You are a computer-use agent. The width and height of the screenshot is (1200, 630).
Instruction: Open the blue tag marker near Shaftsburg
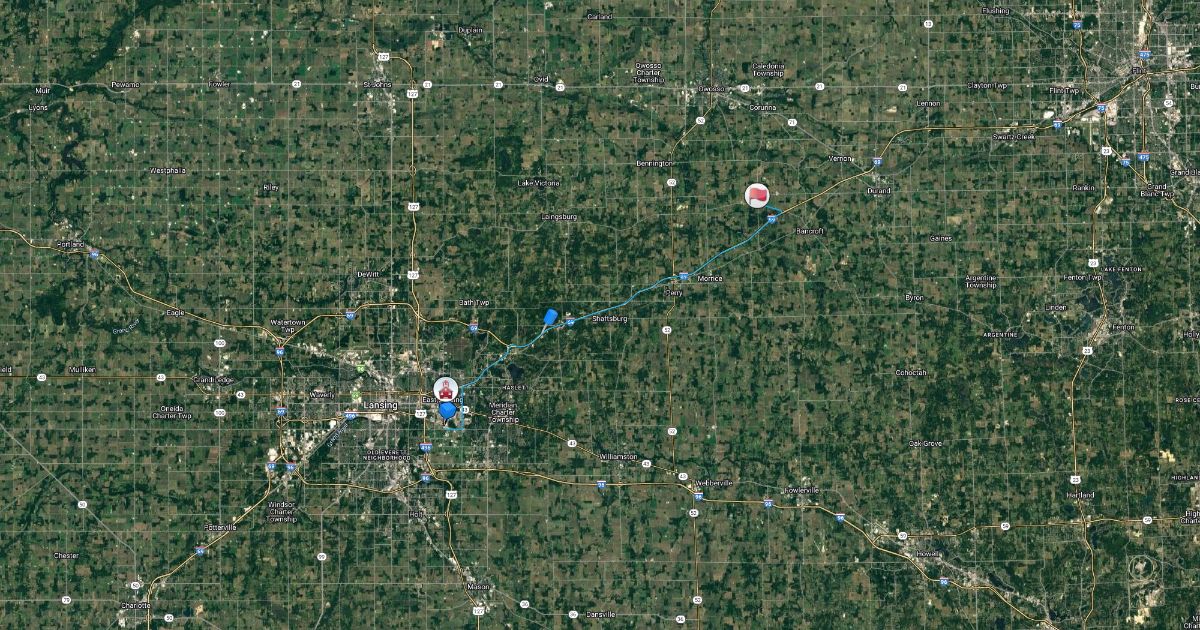pyautogui.click(x=550, y=317)
